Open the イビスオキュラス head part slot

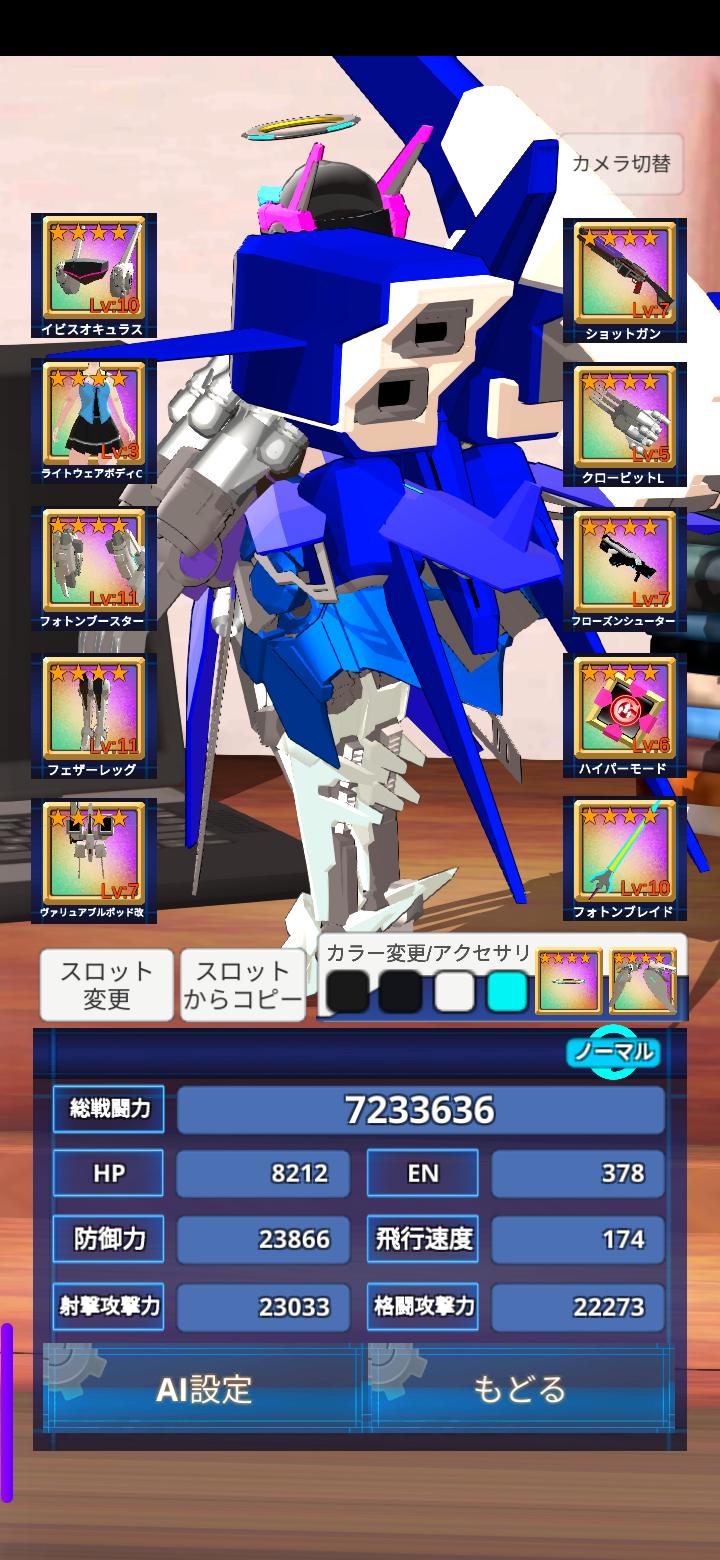pyautogui.click(x=93, y=274)
